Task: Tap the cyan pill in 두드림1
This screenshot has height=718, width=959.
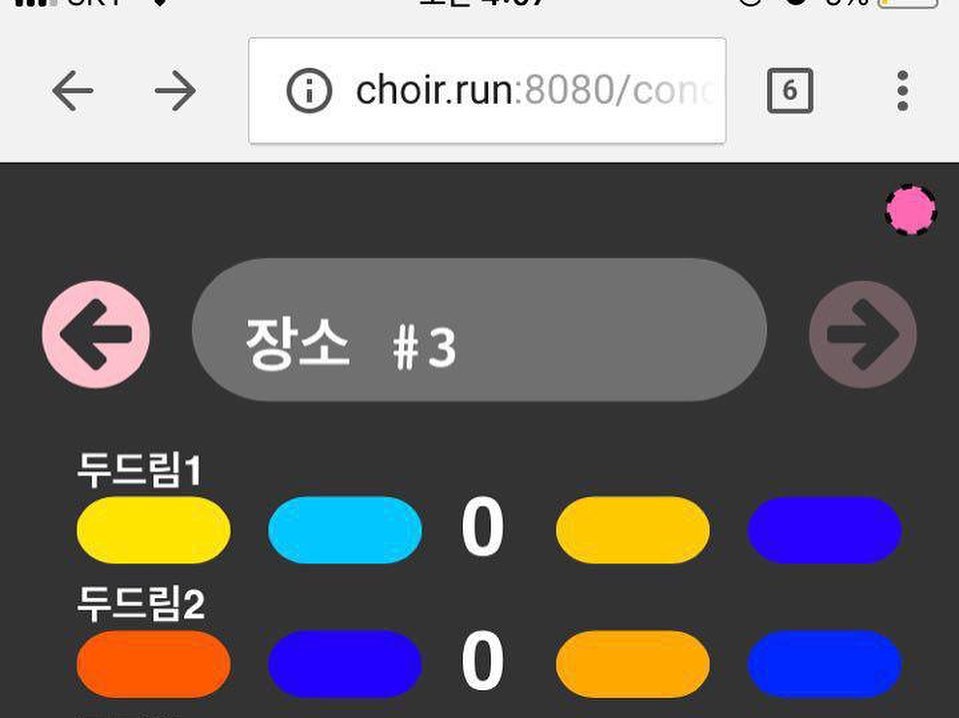Action: tap(345, 530)
